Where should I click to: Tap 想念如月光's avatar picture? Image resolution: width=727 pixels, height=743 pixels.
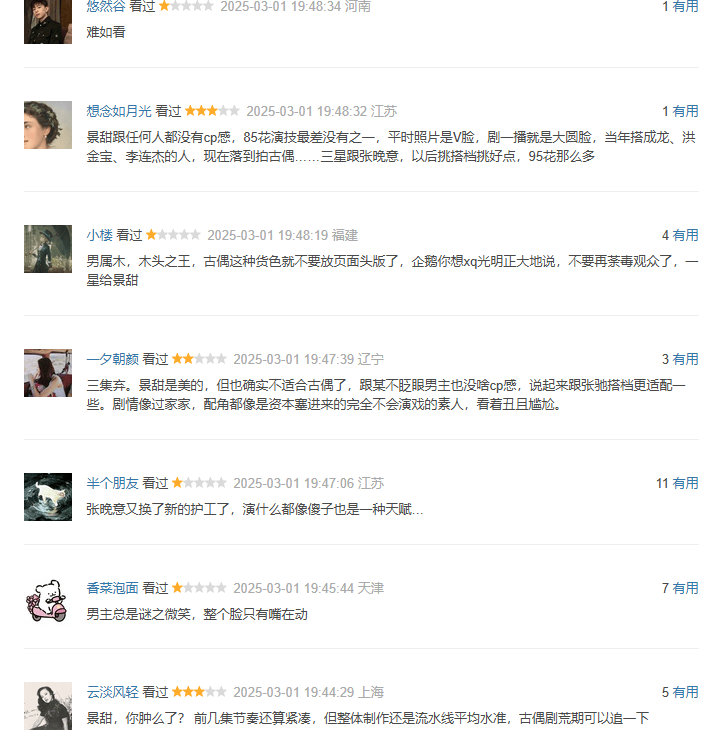(x=48, y=125)
